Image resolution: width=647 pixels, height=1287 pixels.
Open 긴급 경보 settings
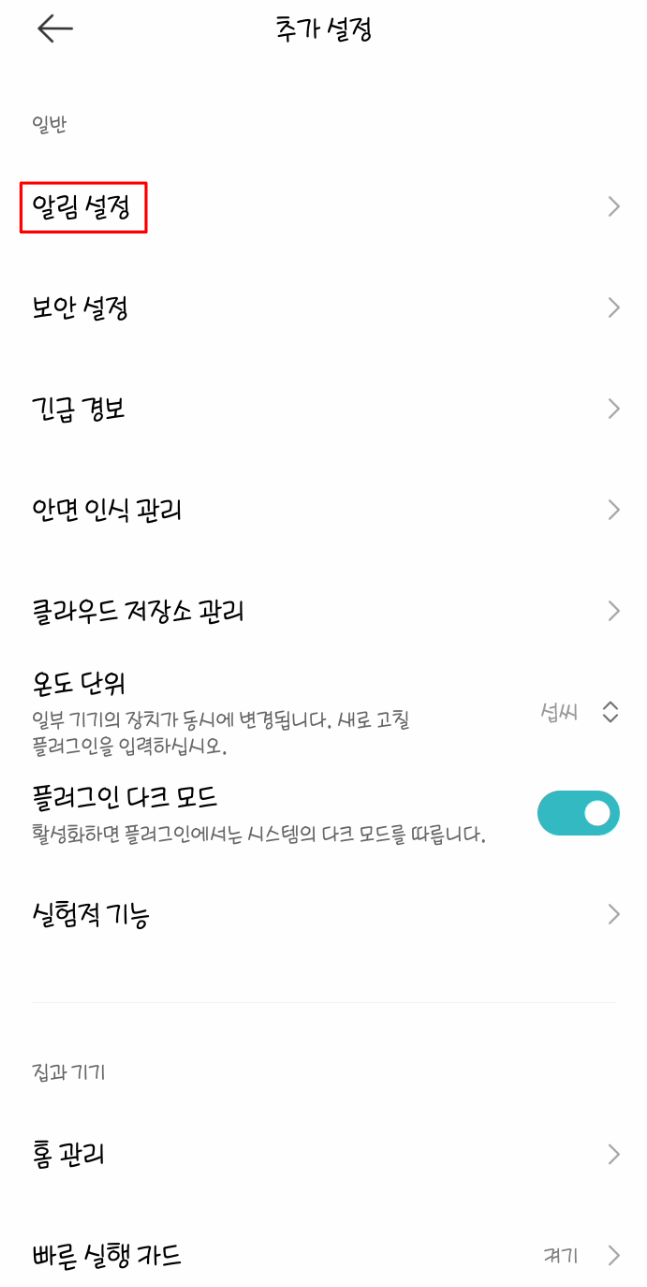tap(323, 409)
